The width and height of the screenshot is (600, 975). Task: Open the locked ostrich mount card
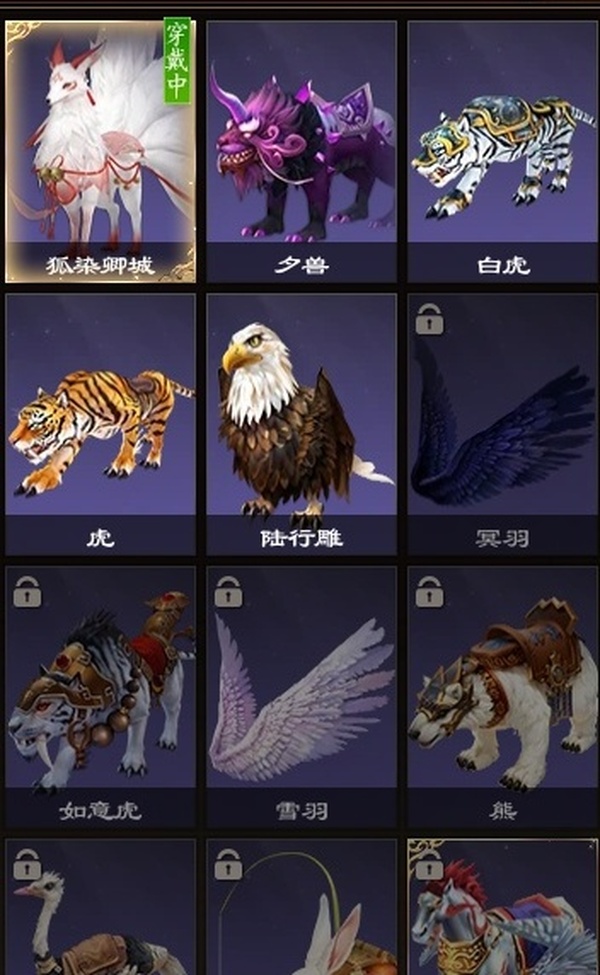pyautogui.click(x=100, y=910)
